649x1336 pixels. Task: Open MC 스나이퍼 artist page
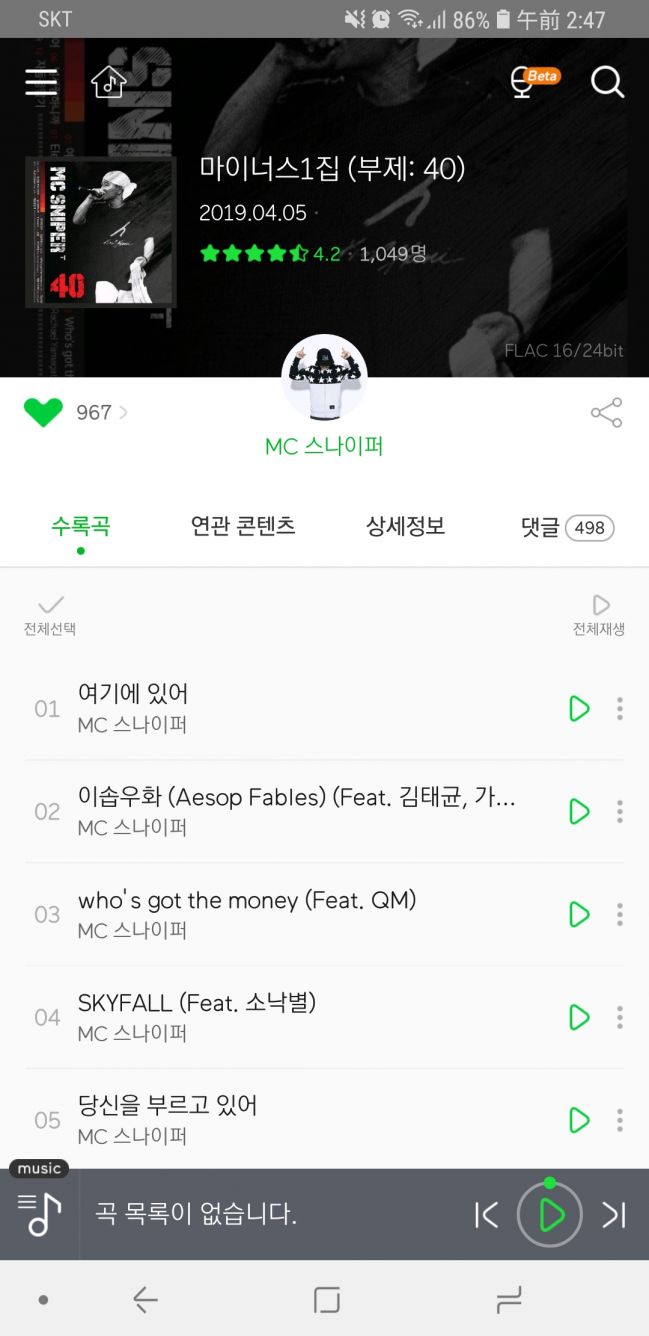click(x=324, y=446)
